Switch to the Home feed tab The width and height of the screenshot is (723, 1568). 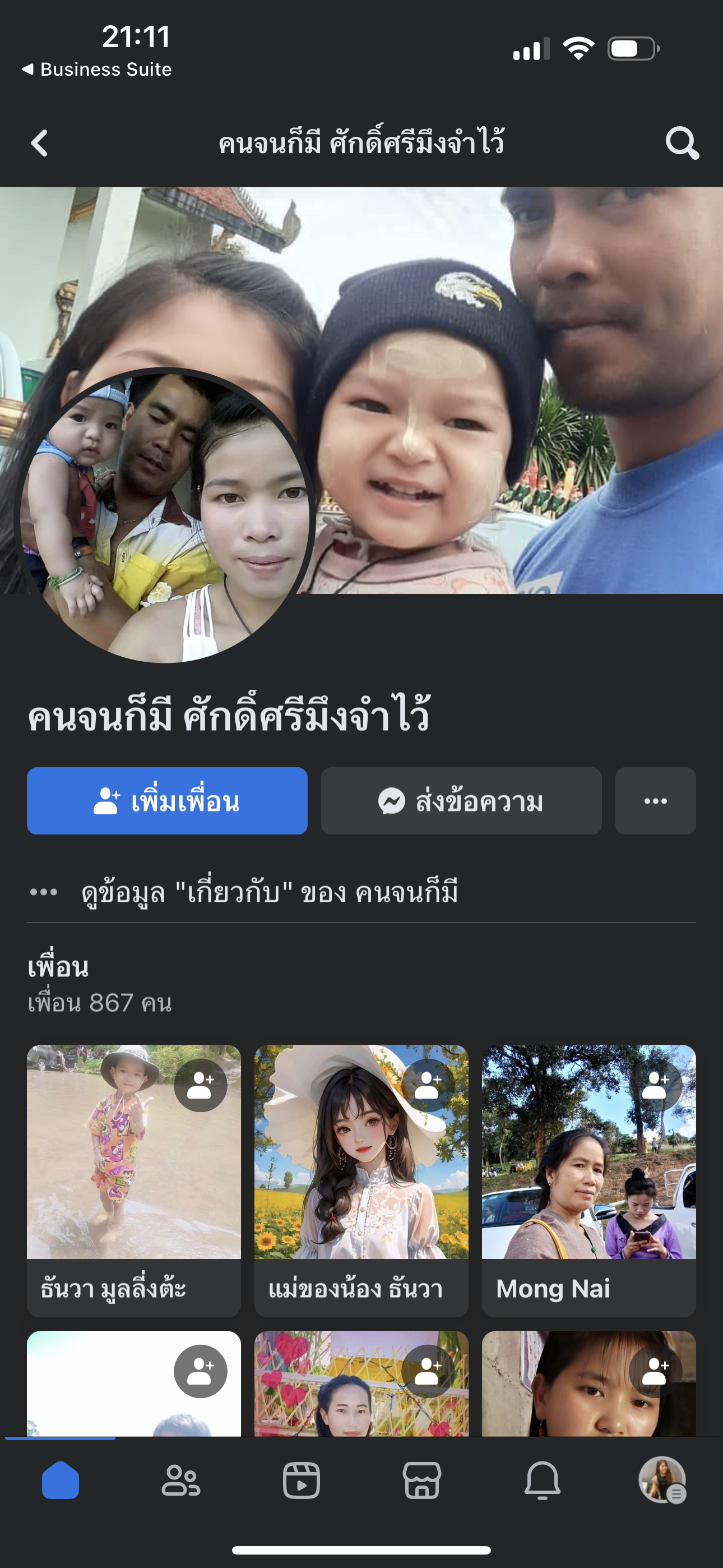click(61, 1481)
